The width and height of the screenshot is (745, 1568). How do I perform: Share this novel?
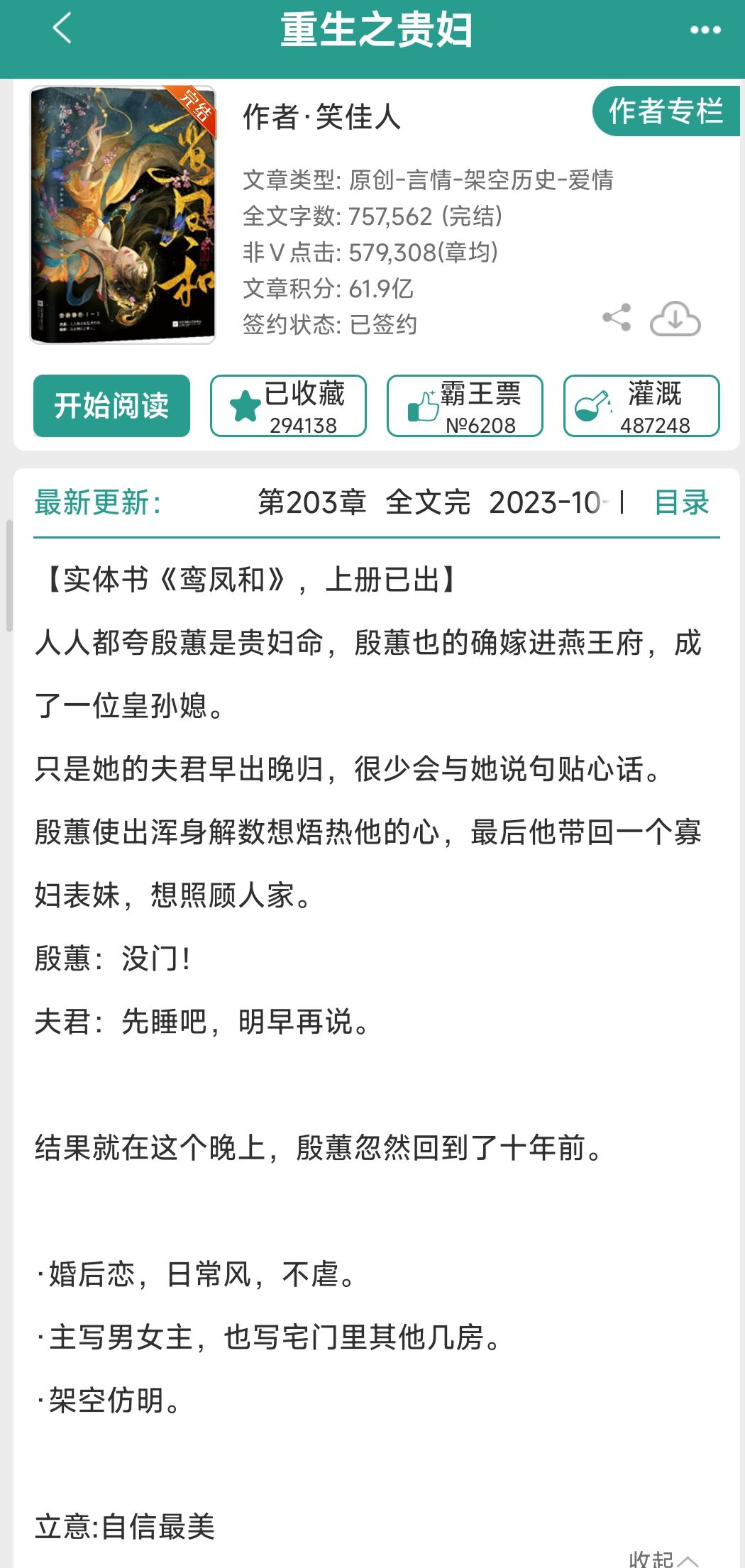point(617,318)
